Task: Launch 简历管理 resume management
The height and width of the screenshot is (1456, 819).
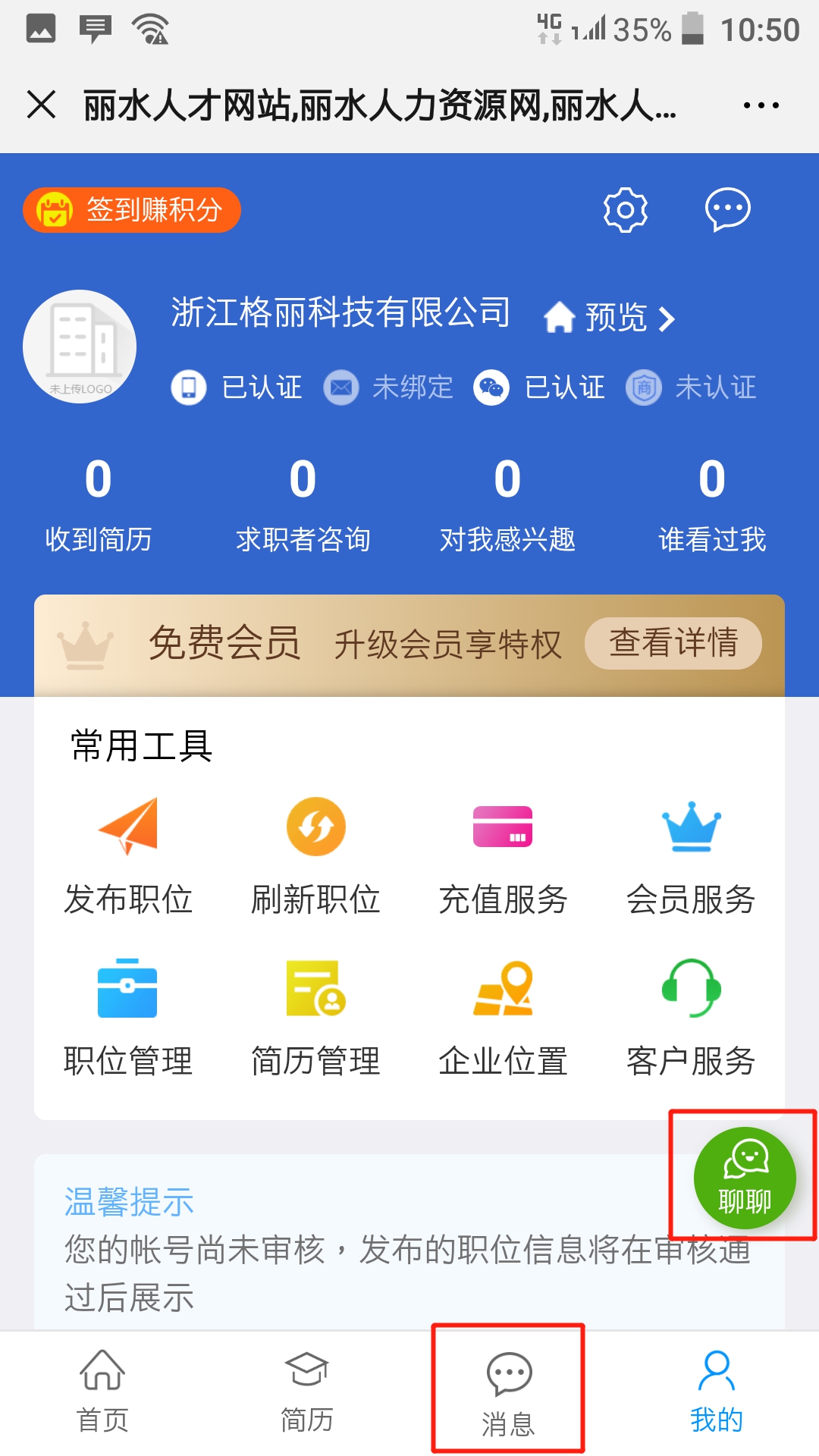Action: tap(315, 1017)
